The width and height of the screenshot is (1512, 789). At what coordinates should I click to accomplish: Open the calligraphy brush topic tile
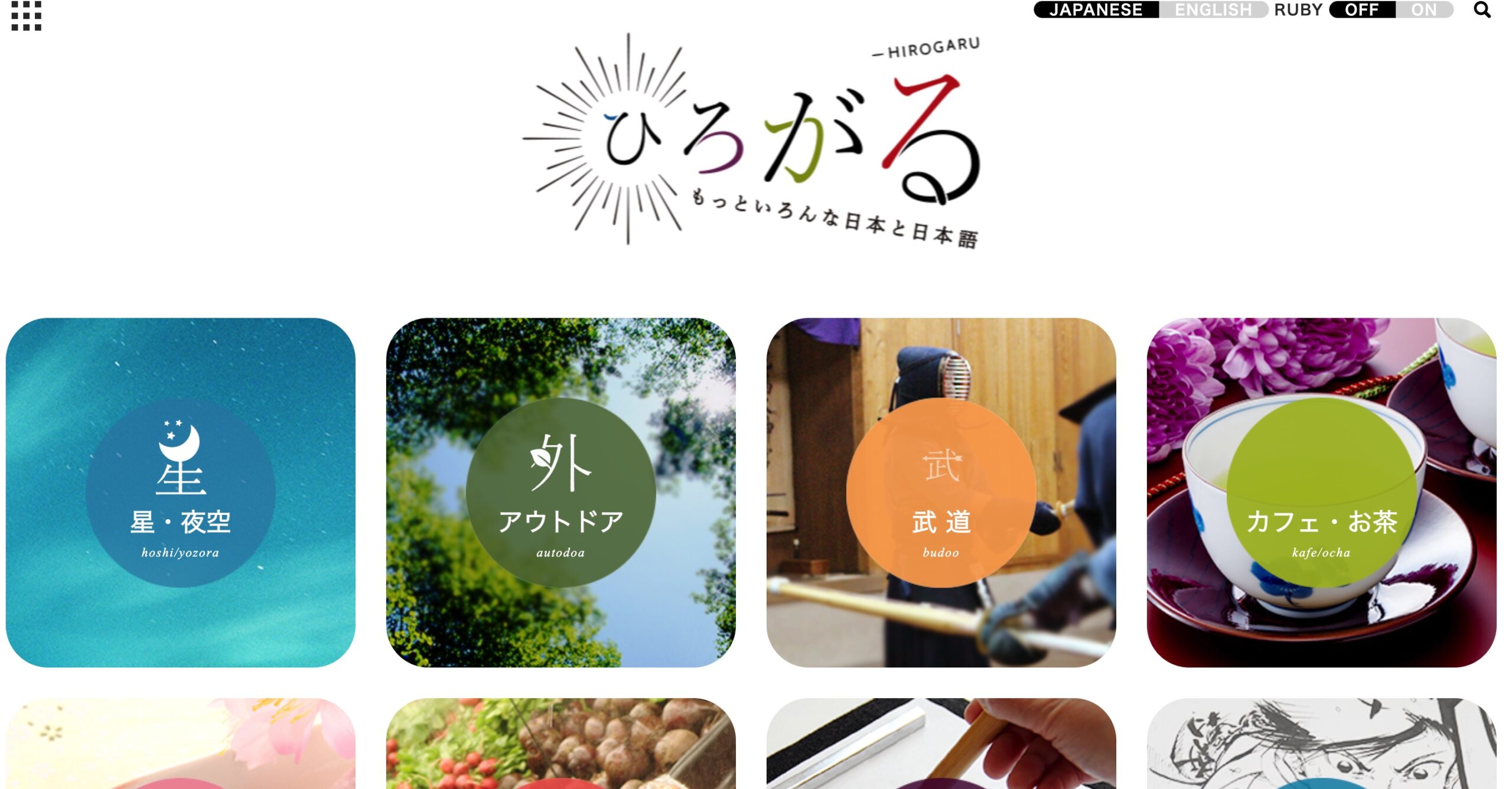click(x=941, y=745)
